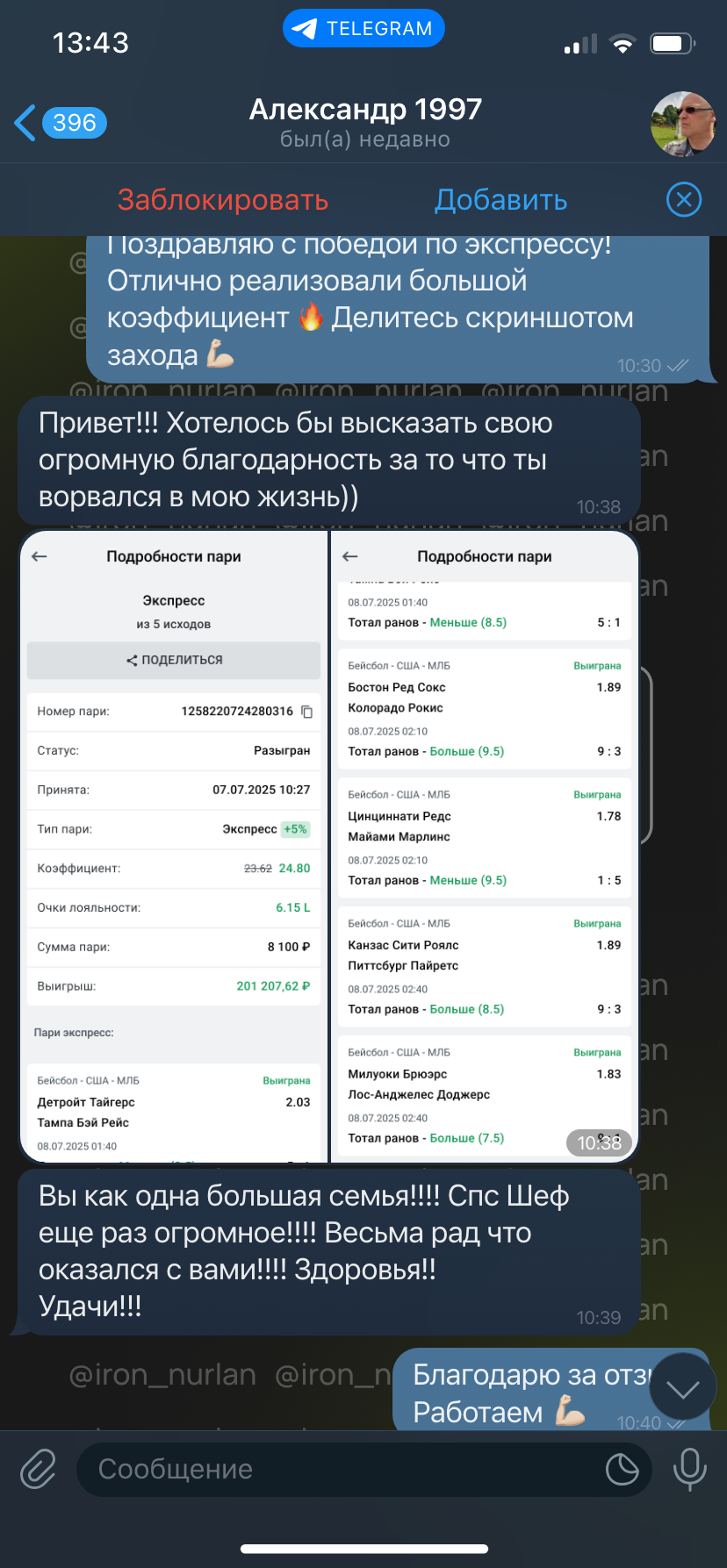
Task: Tap Заблокировать to block this user
Action: coord(223,200)
